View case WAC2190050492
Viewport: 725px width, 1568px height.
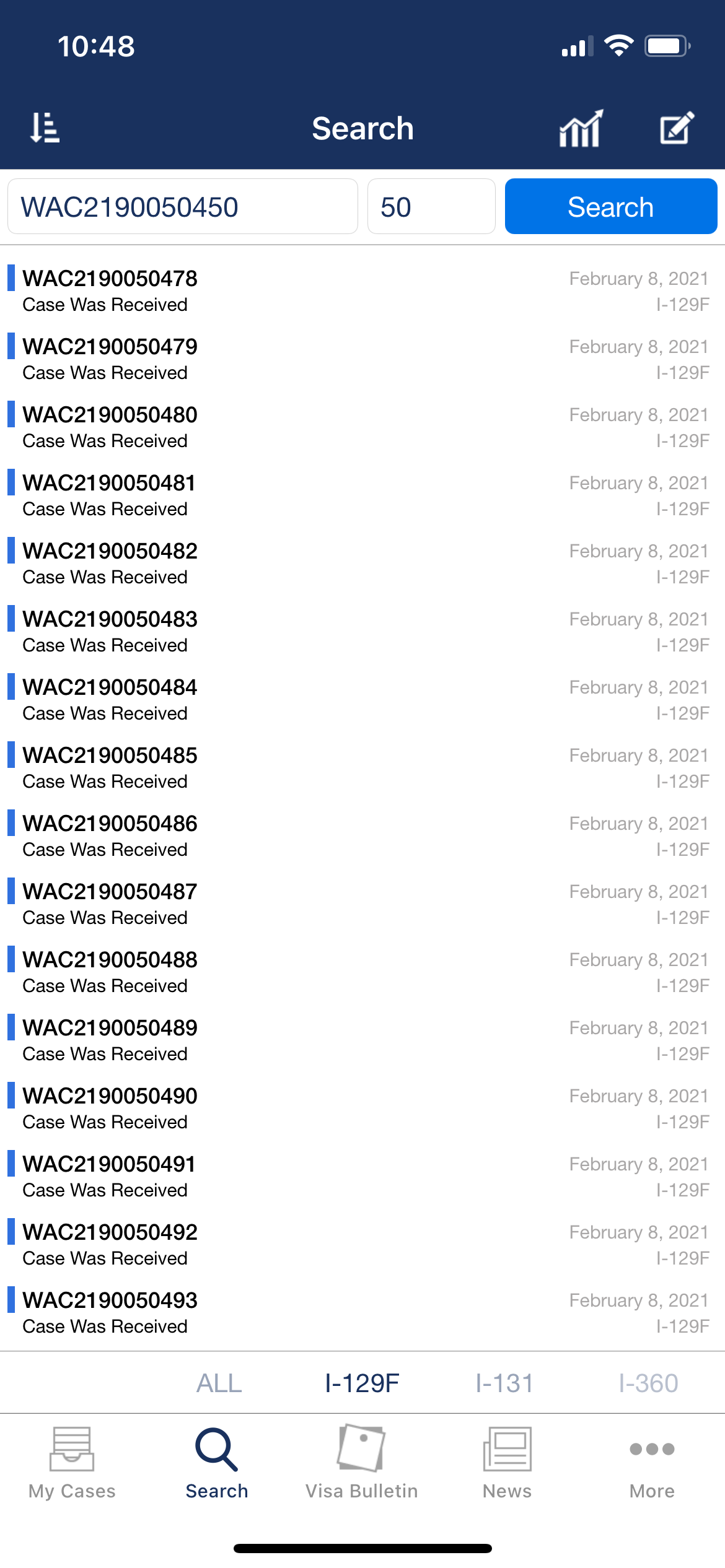[362, 1245]
